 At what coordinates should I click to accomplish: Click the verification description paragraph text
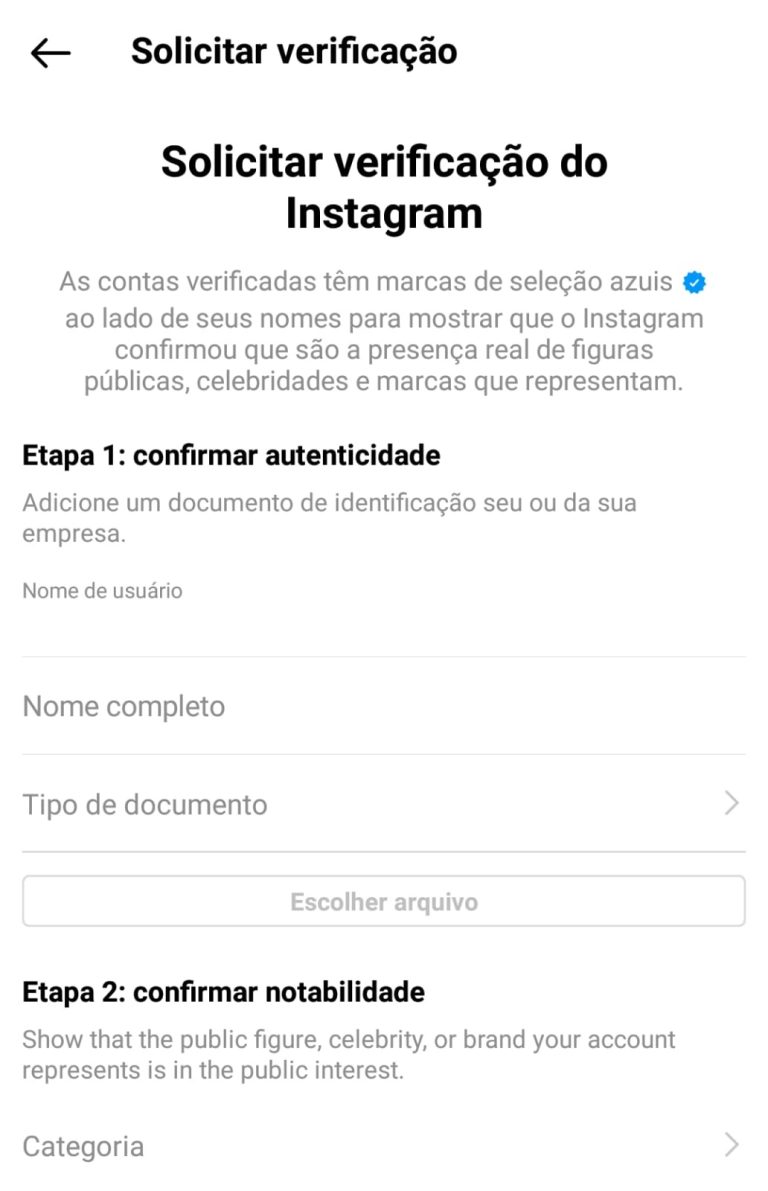click(384, 330)
